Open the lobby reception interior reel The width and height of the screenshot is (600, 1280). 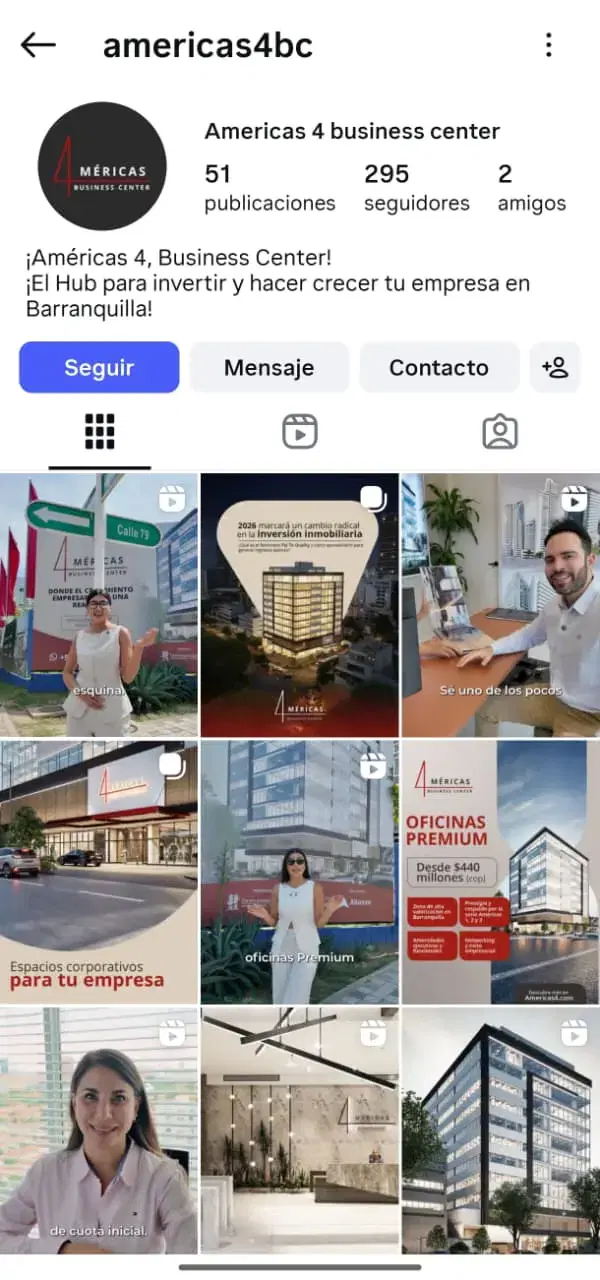tap(300, 1130)
